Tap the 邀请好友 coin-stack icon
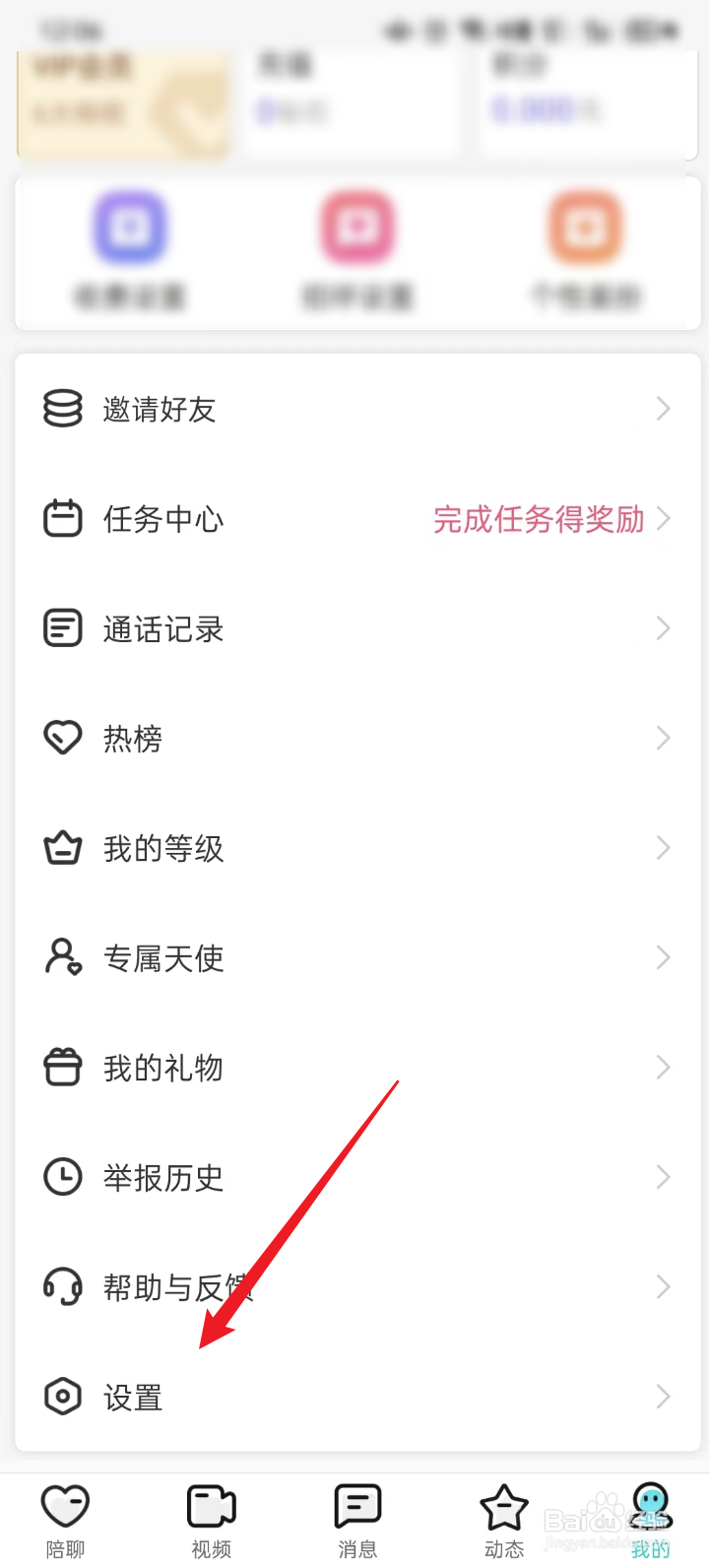The width and height of the screenshot is (709, 1568). (63, 410)
